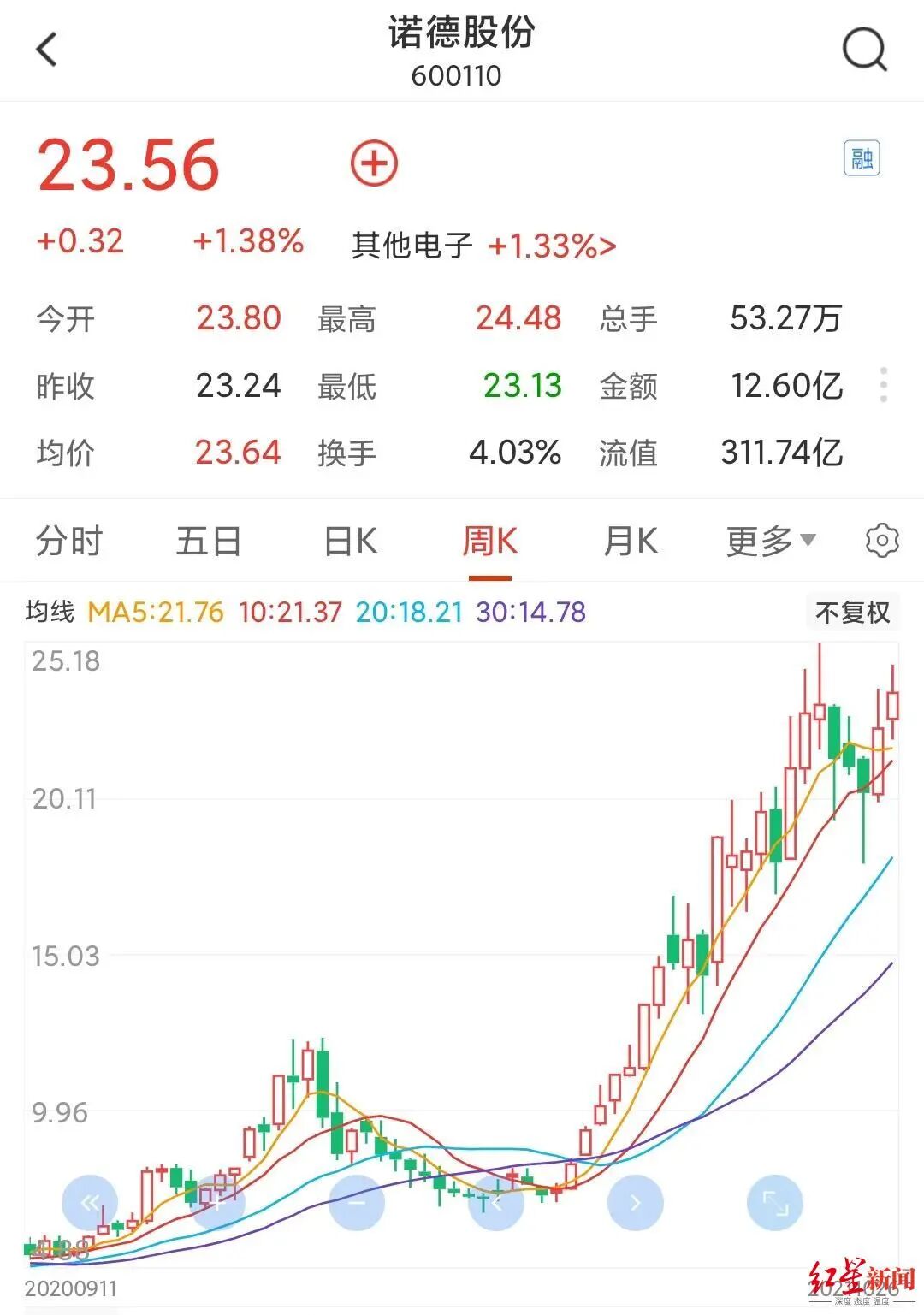Select the 周K chart tab
The height and width of the screenshot is (1315, 924).
pos(489,541)
